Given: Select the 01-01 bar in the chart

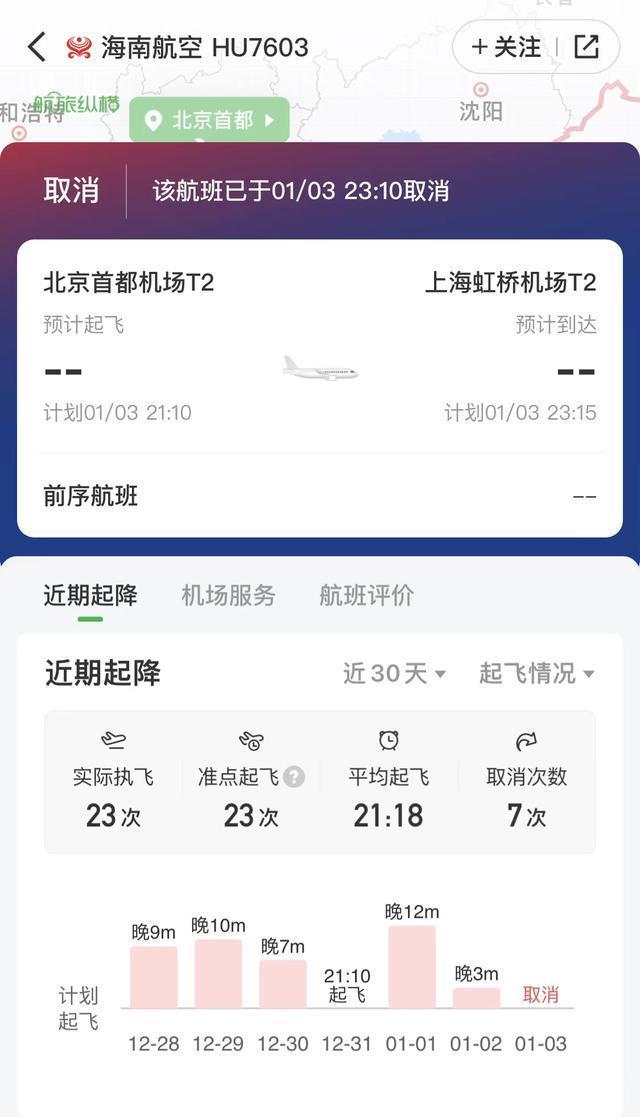Looking at the screenshot, I should click(412, 967).
